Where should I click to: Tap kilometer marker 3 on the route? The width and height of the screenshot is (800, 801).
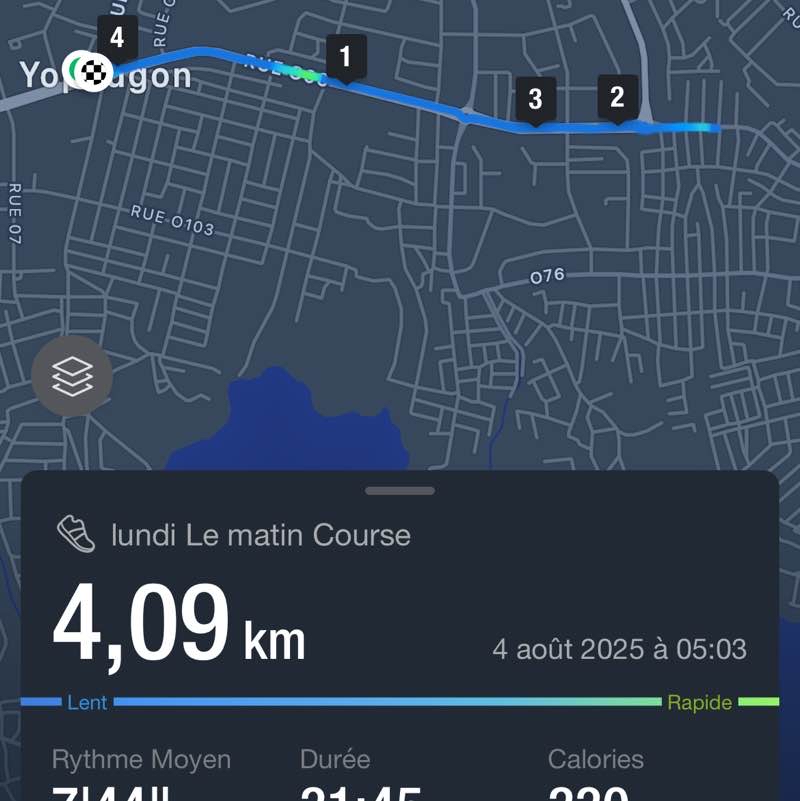(537, 98)
